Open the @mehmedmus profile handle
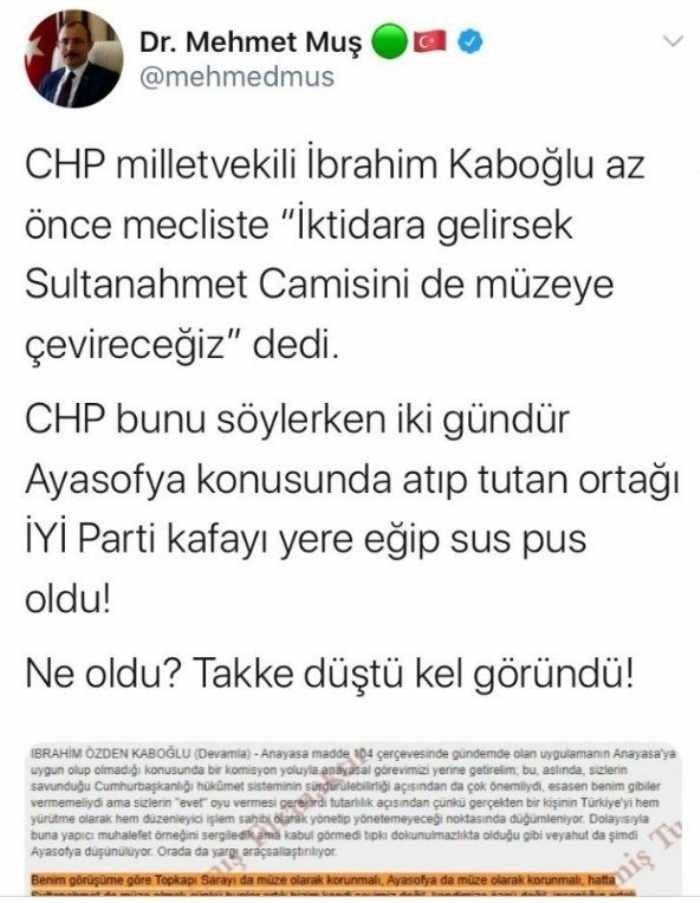Viewport: 700px width, 903px height. pyautogui.click(x=236, y=78)
